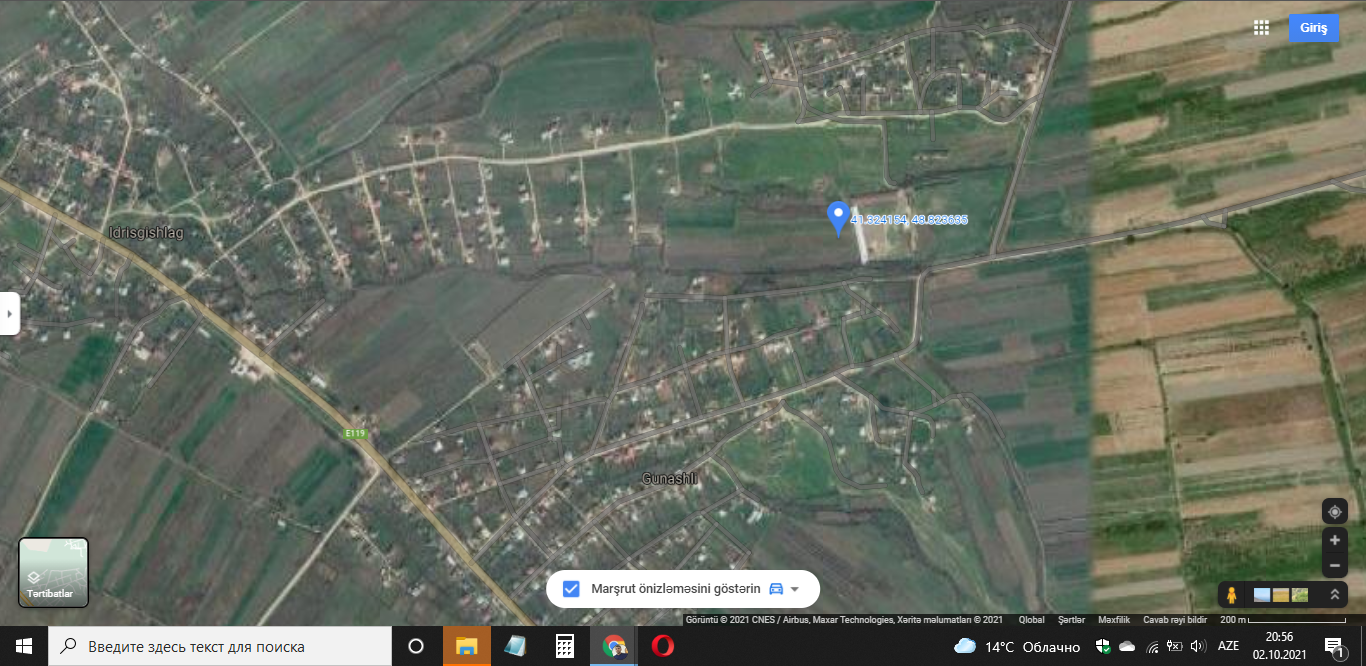Zoom out with the minus button
Screen dimensions: 1366x666
point(1334,565)
